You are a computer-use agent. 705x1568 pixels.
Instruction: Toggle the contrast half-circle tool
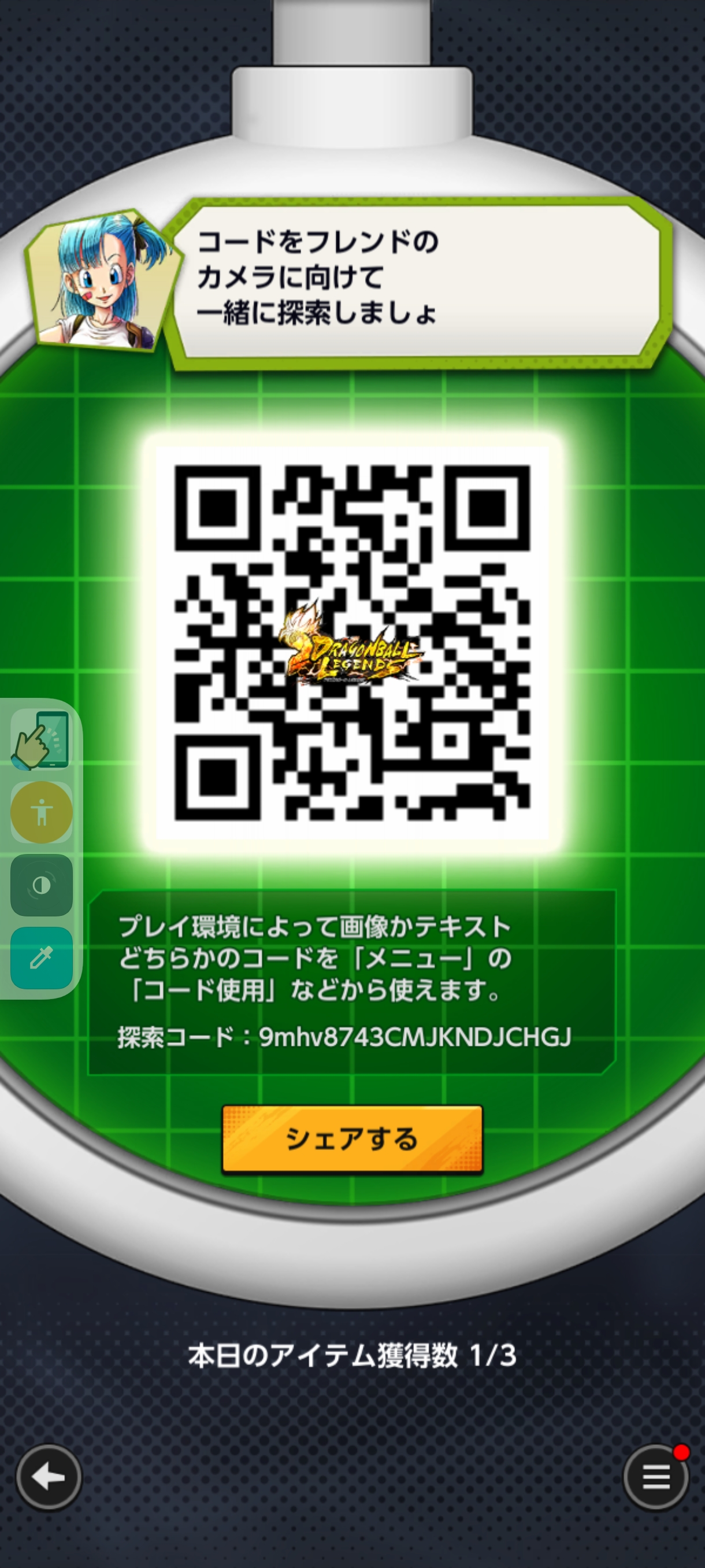pyautogui.click(x=42, y=885)
